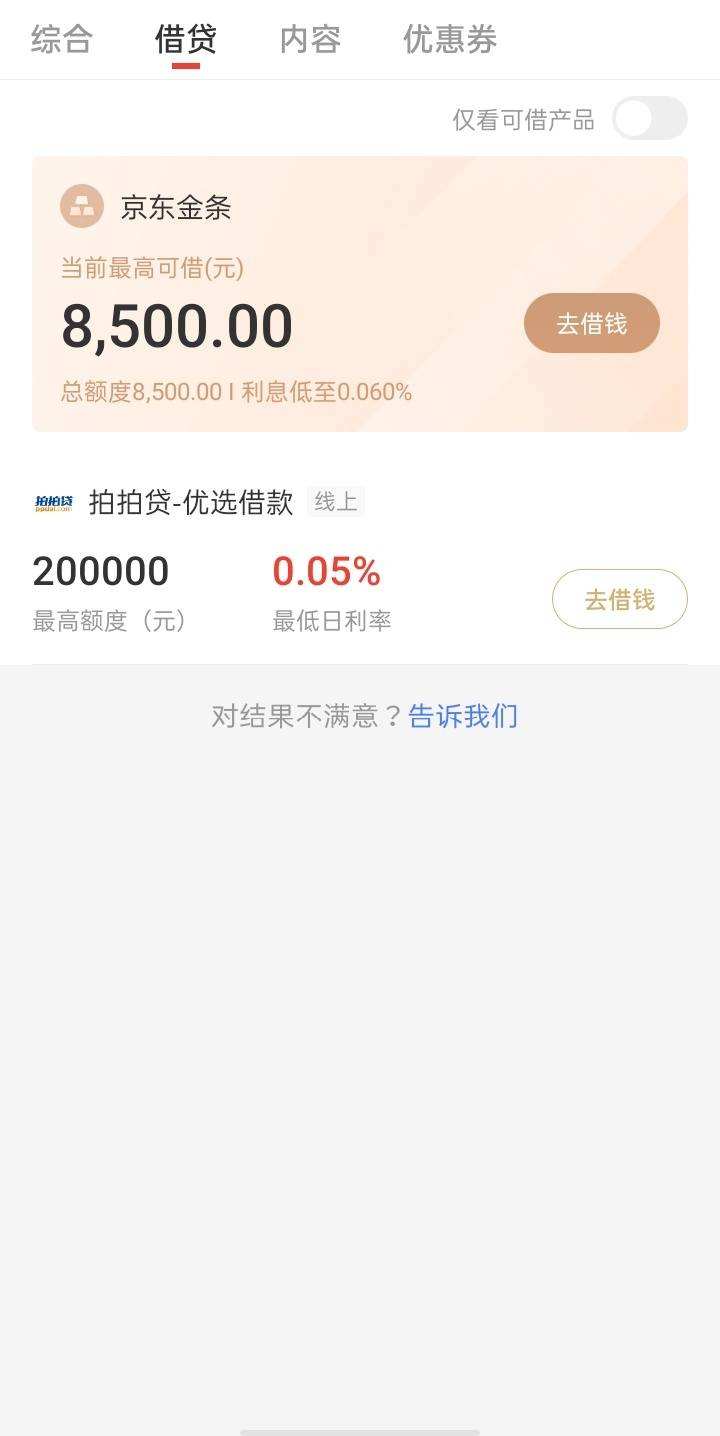Select the active 借贷 tab
The image size is (720, 1436).
185,40
